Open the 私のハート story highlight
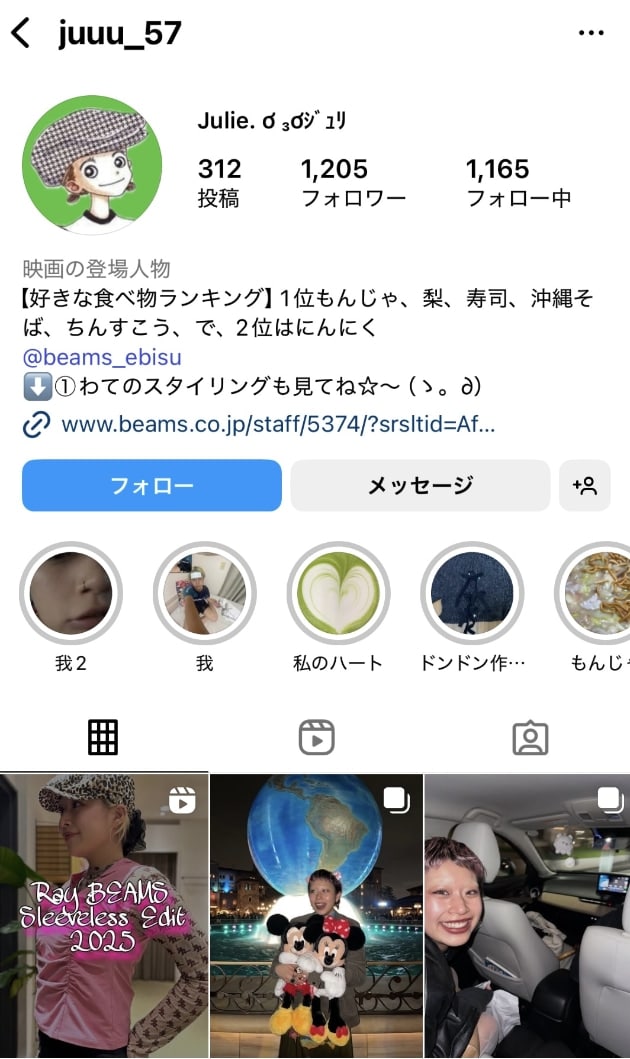630x1059 pixels. coord(338,593)
